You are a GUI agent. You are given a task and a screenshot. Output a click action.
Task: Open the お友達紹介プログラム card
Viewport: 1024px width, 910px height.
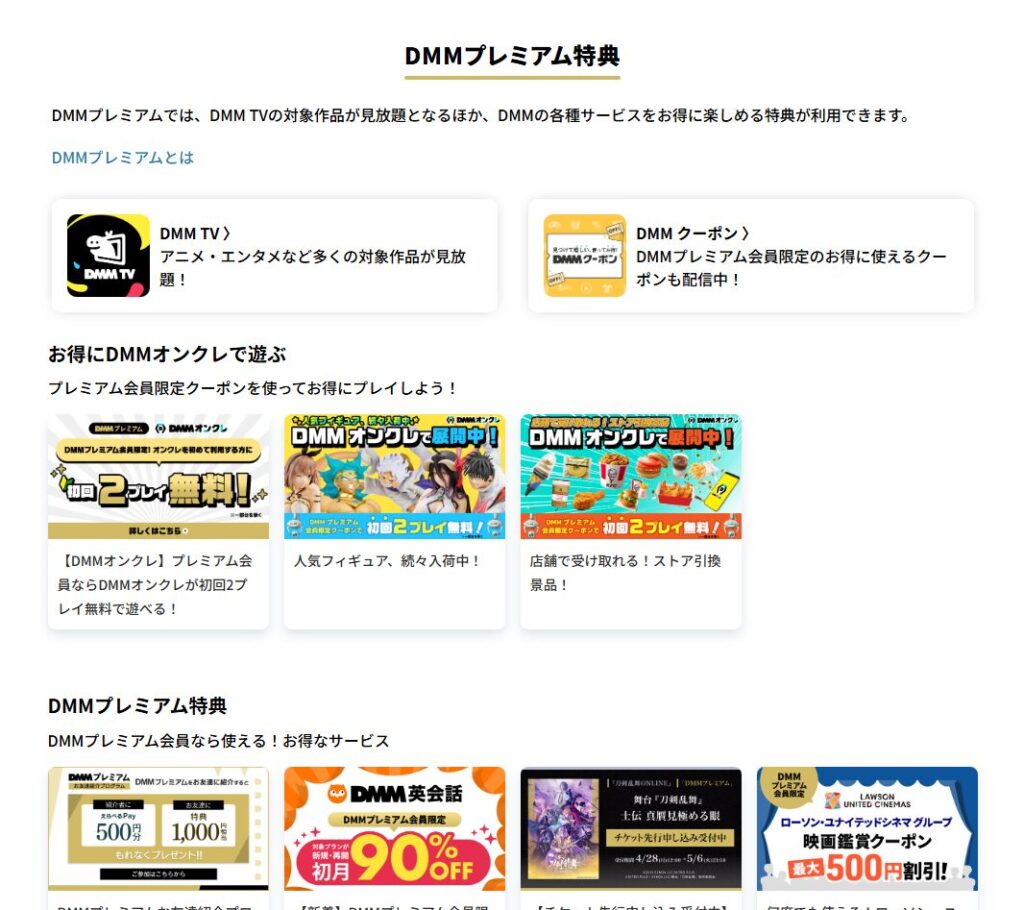(158, 830)
